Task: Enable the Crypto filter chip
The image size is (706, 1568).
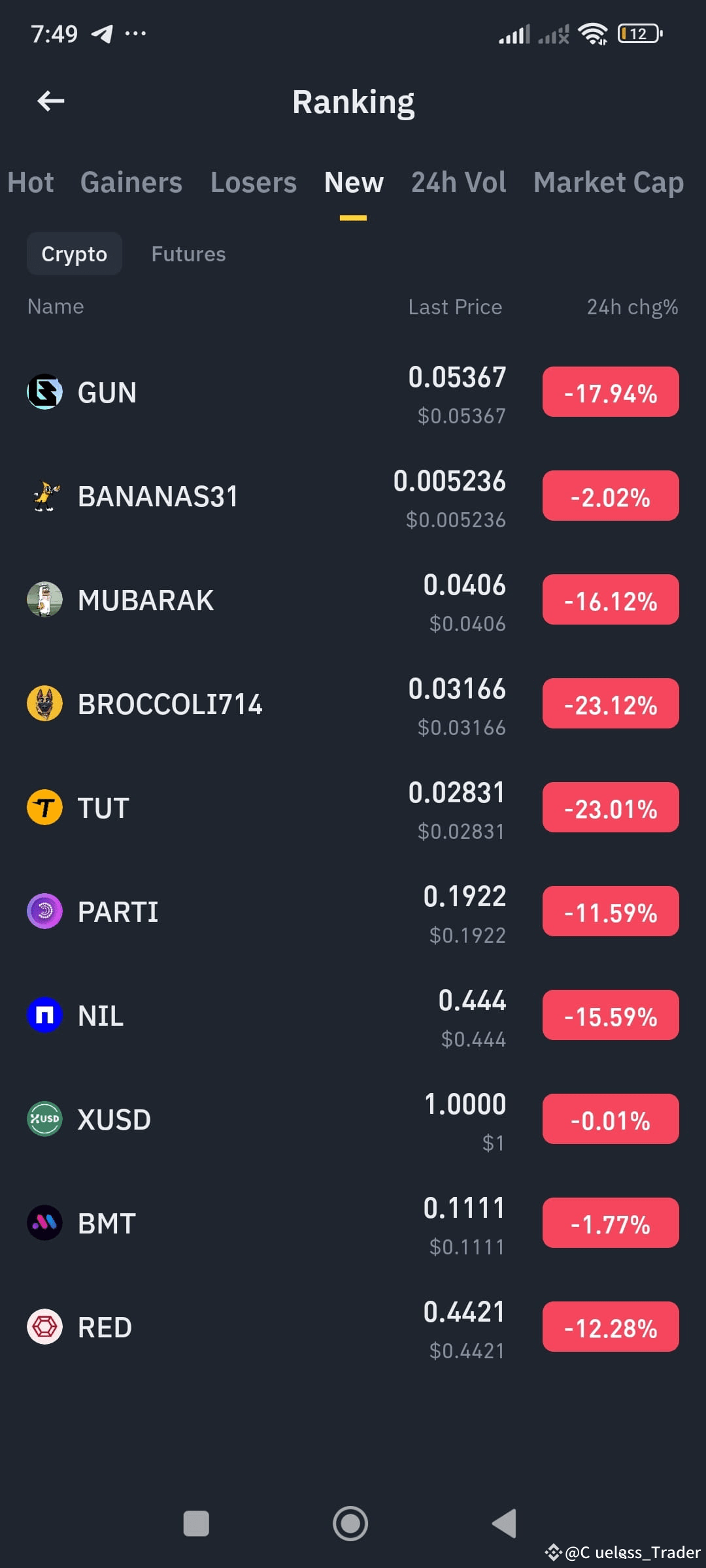Action: [74, 253]
